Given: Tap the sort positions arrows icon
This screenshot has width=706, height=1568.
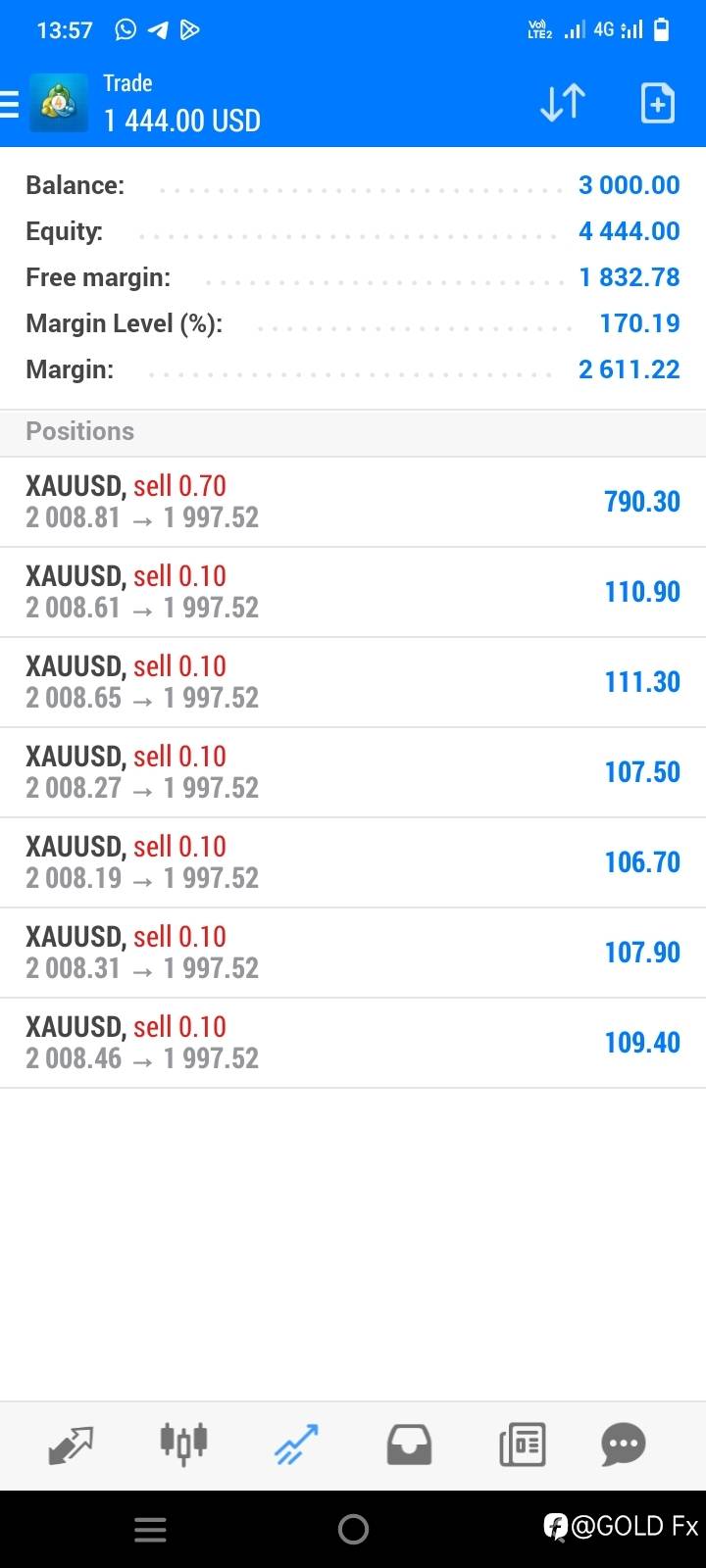Looking at the screenshot, I should [563, 103].
